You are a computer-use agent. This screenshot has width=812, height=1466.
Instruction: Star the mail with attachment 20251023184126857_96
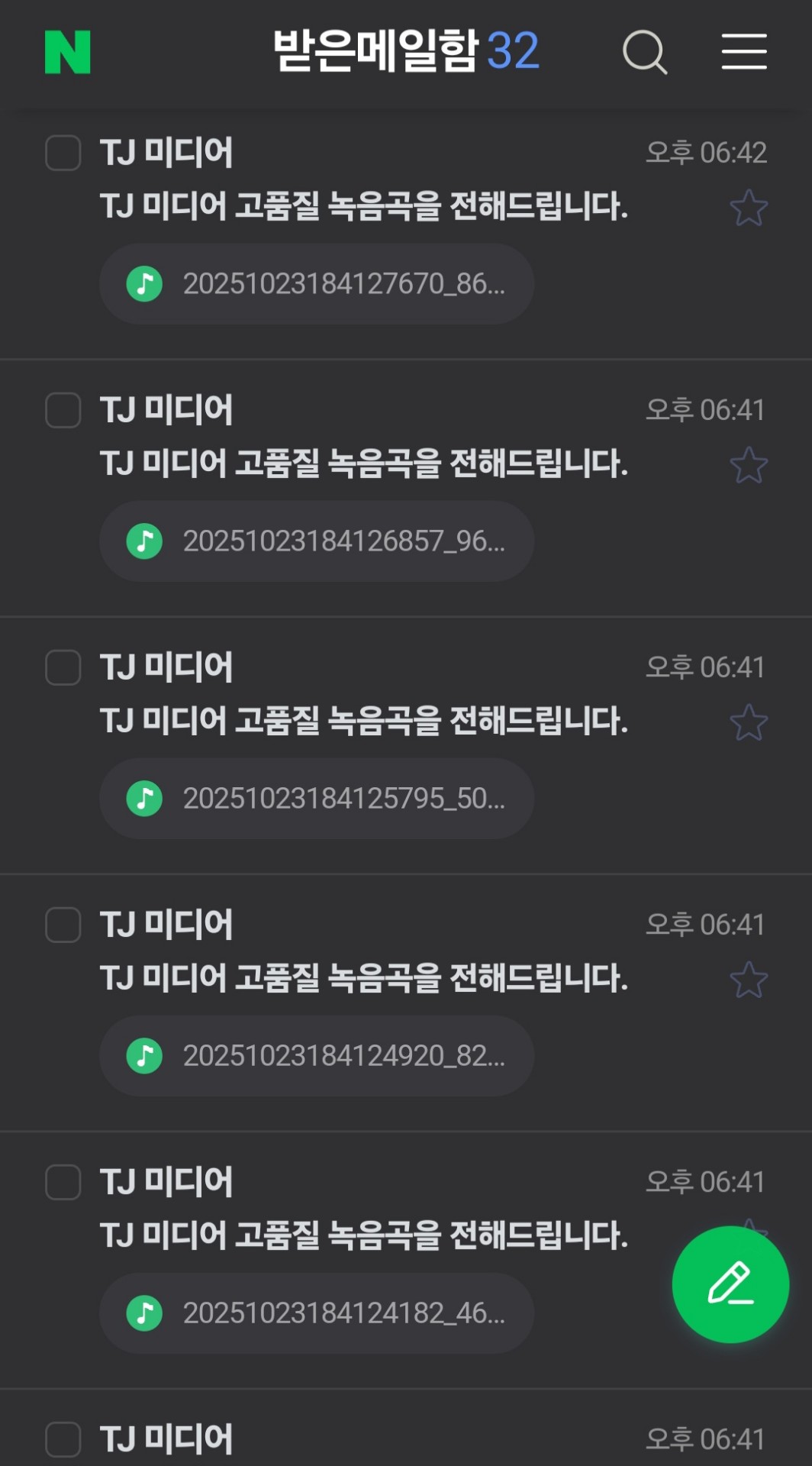[749, 465]
